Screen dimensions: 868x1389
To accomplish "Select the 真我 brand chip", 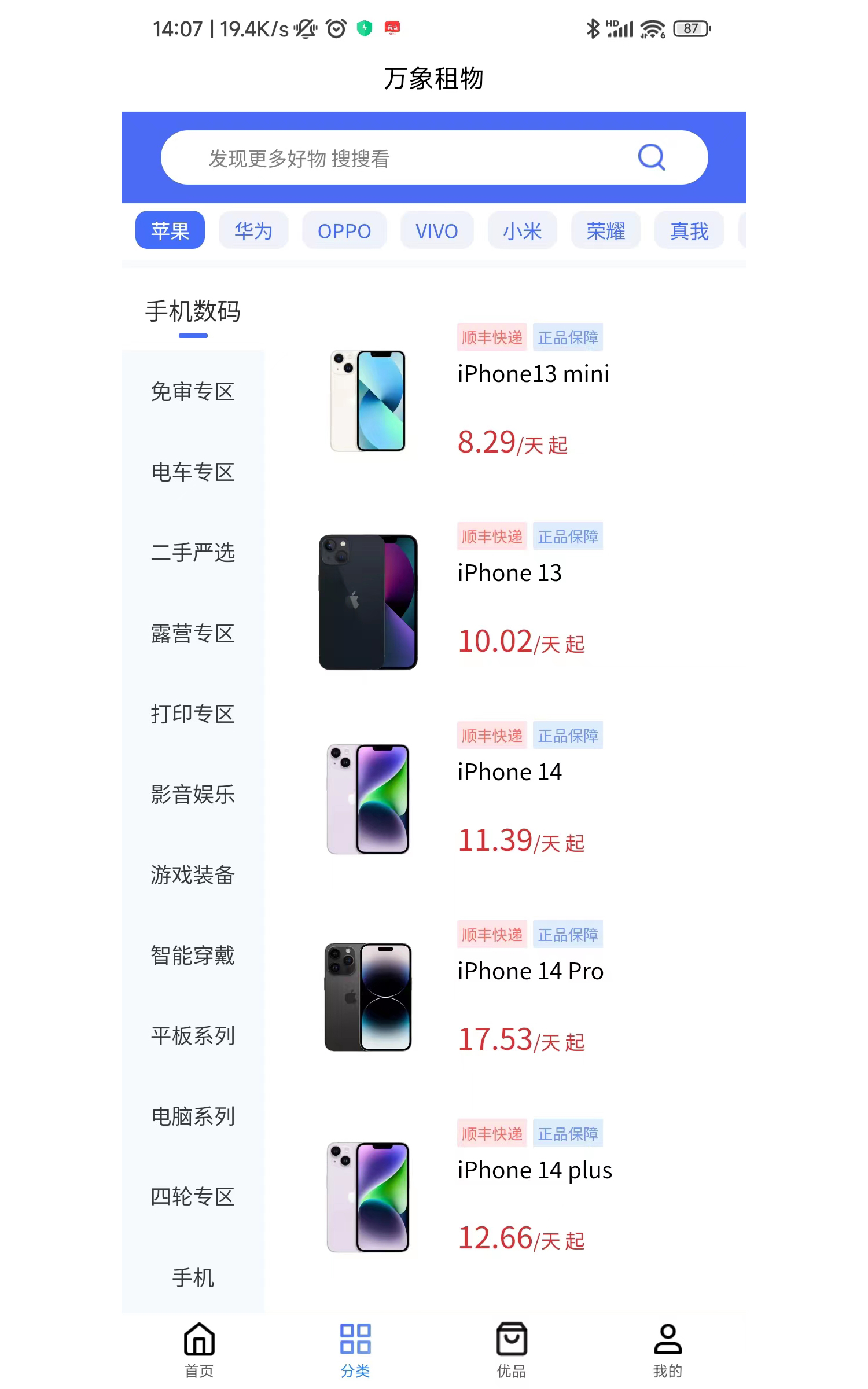I will 689,231.
